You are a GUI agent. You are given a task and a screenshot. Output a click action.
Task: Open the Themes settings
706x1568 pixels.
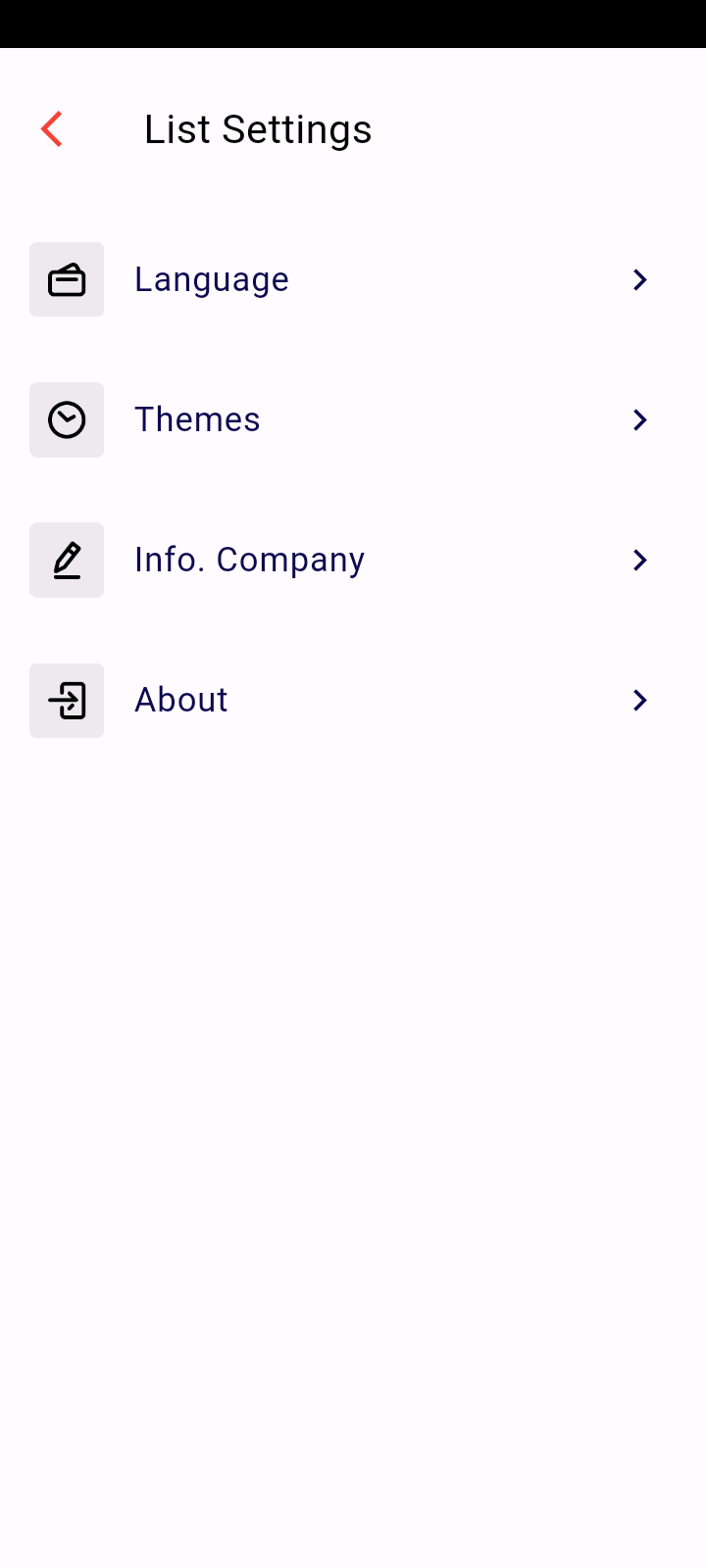tap(343, 419)
